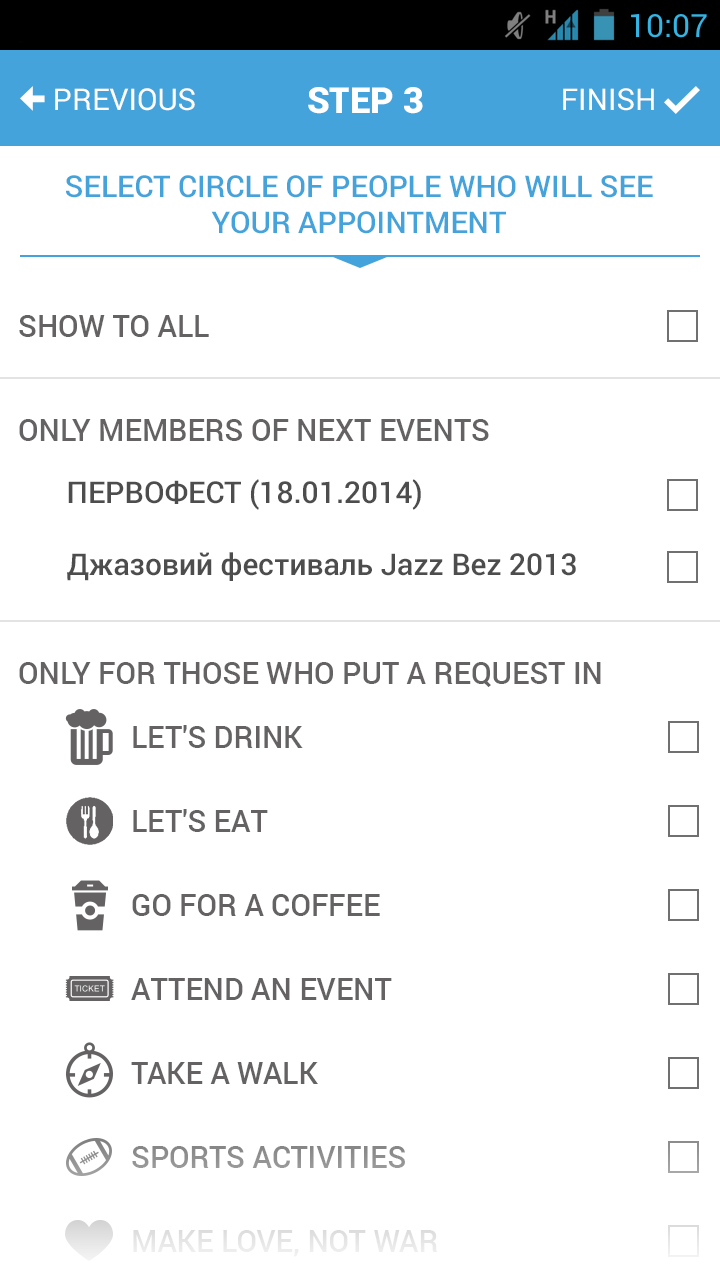This screenshot has height=1280, width=720.
Task: Go back to the previous step
Action: point(108,100)
